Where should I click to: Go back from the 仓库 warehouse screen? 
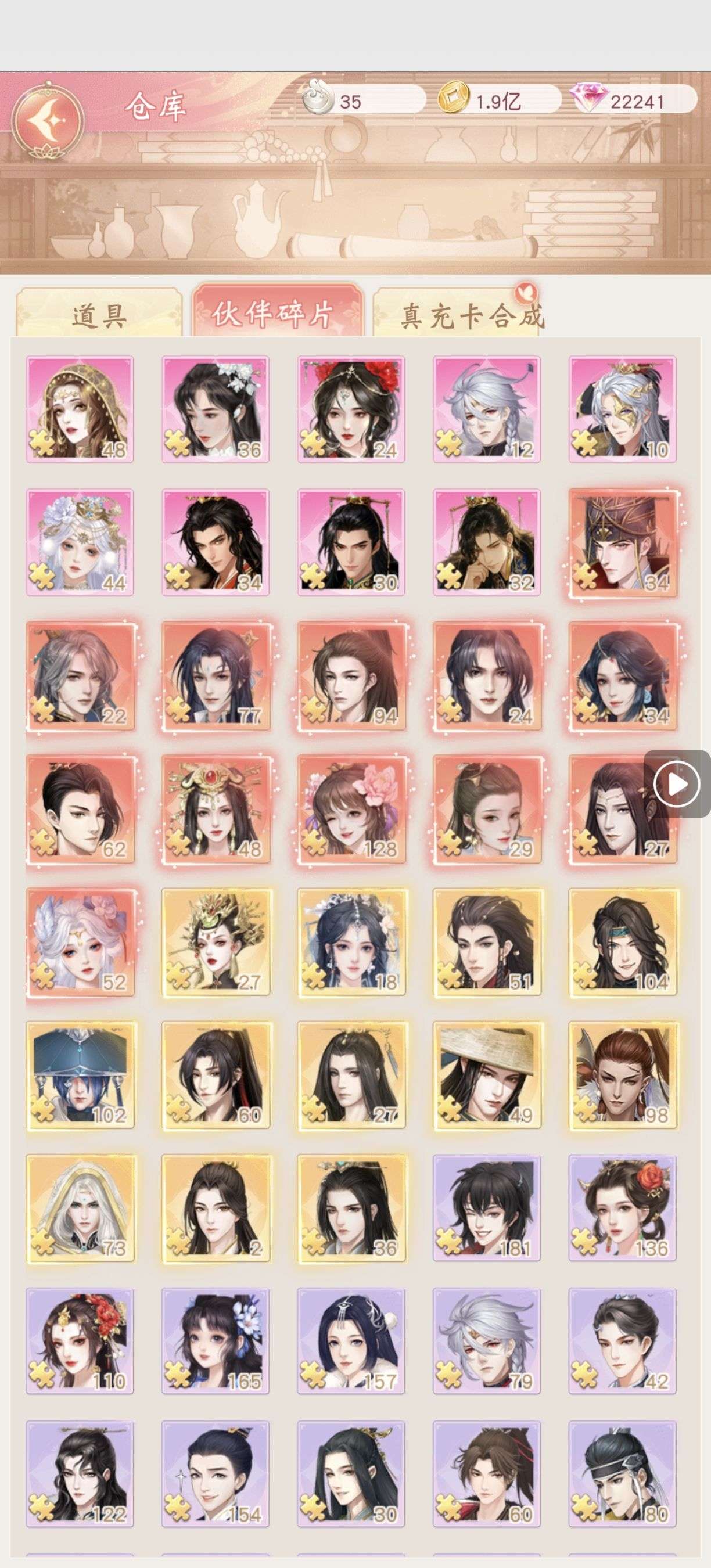pos(48,118)
